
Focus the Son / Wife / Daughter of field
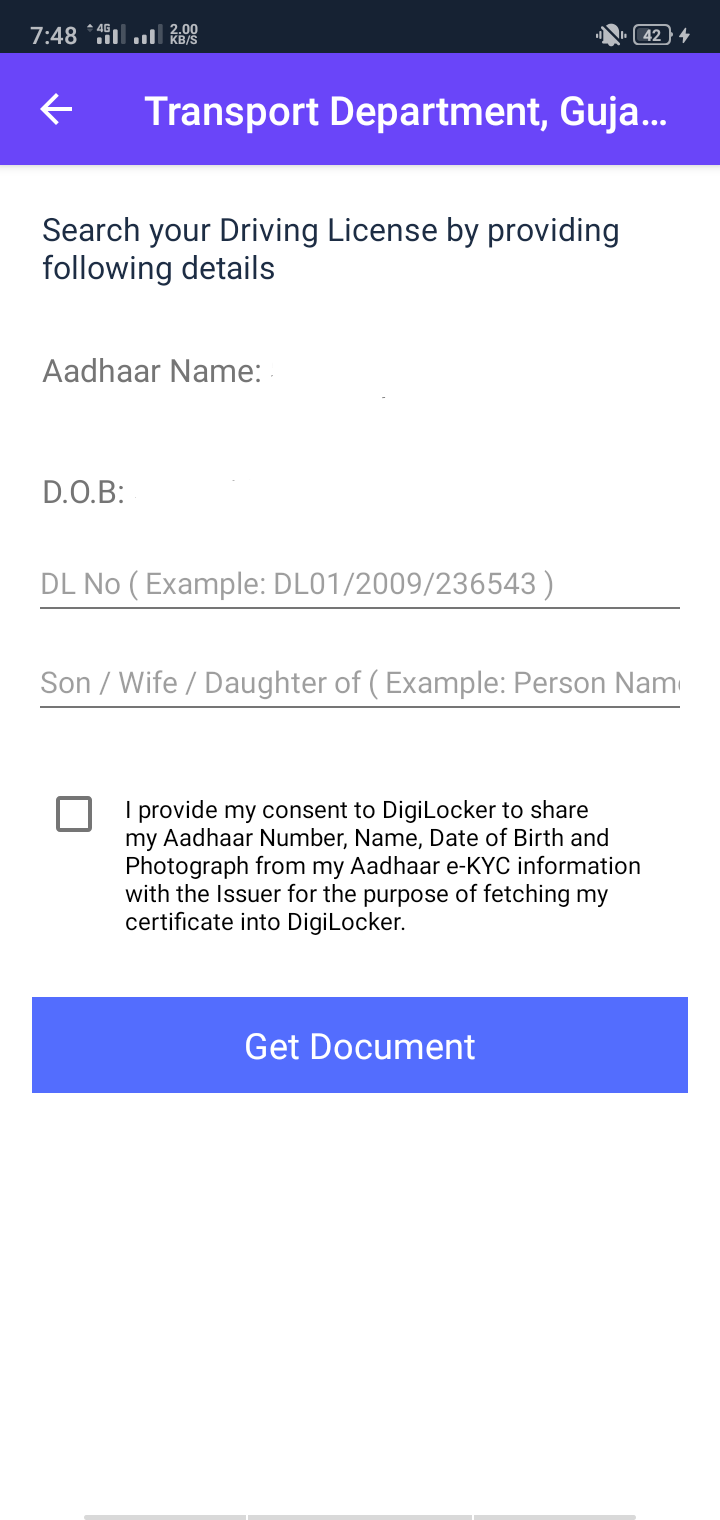click(x=360, y=684)
